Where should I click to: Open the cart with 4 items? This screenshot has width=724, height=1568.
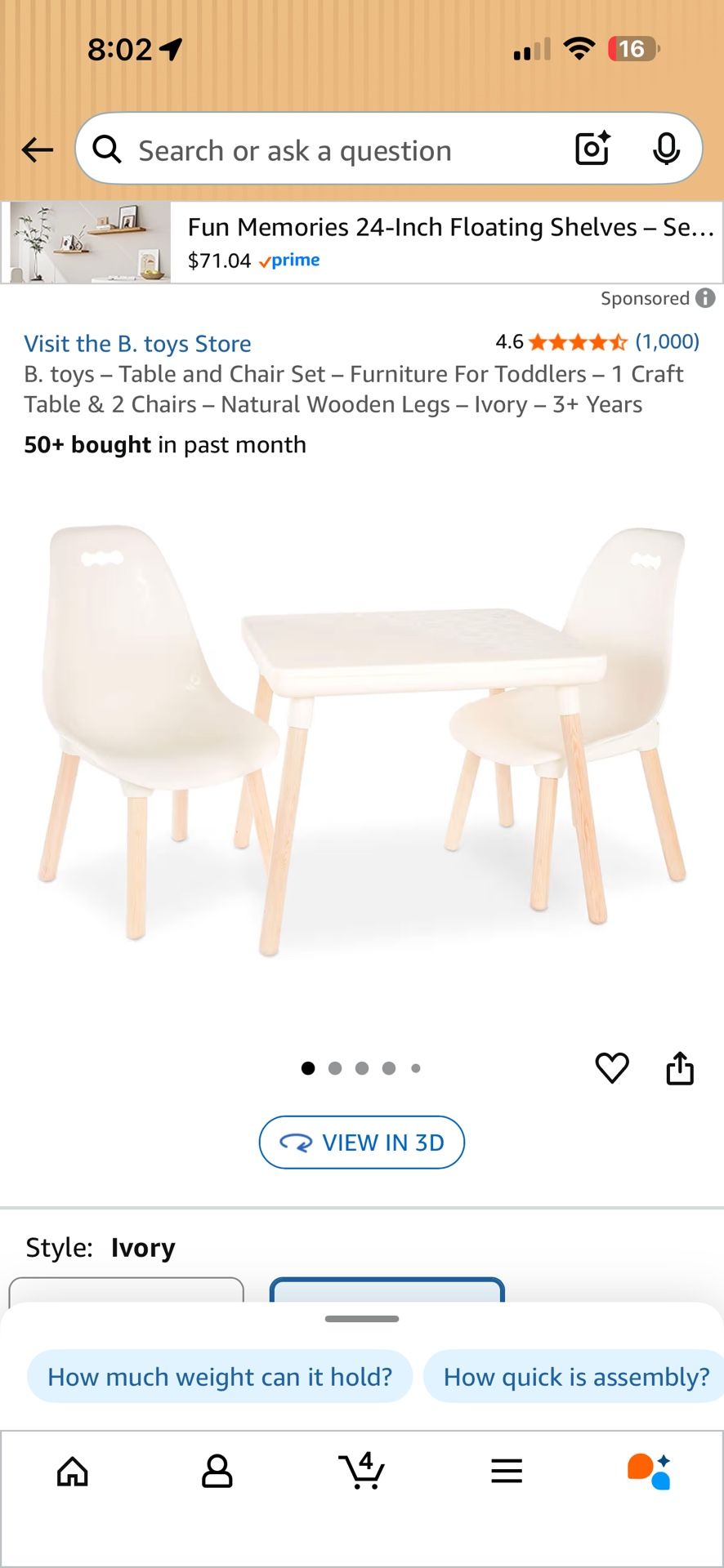(x=361, y=1472)
